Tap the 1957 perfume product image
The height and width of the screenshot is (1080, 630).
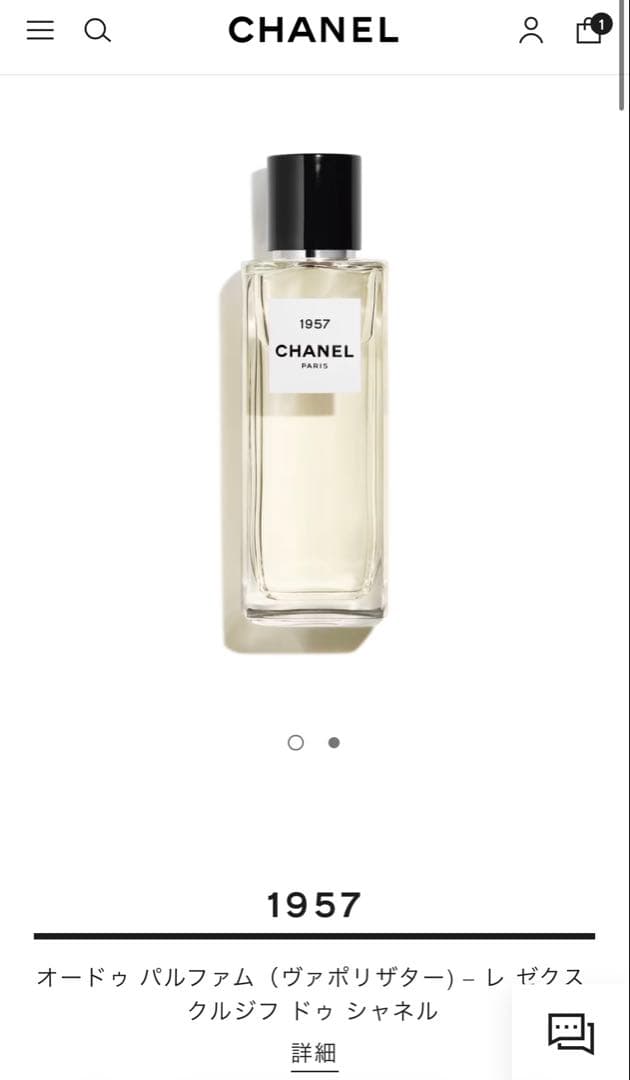click(313, 400)
